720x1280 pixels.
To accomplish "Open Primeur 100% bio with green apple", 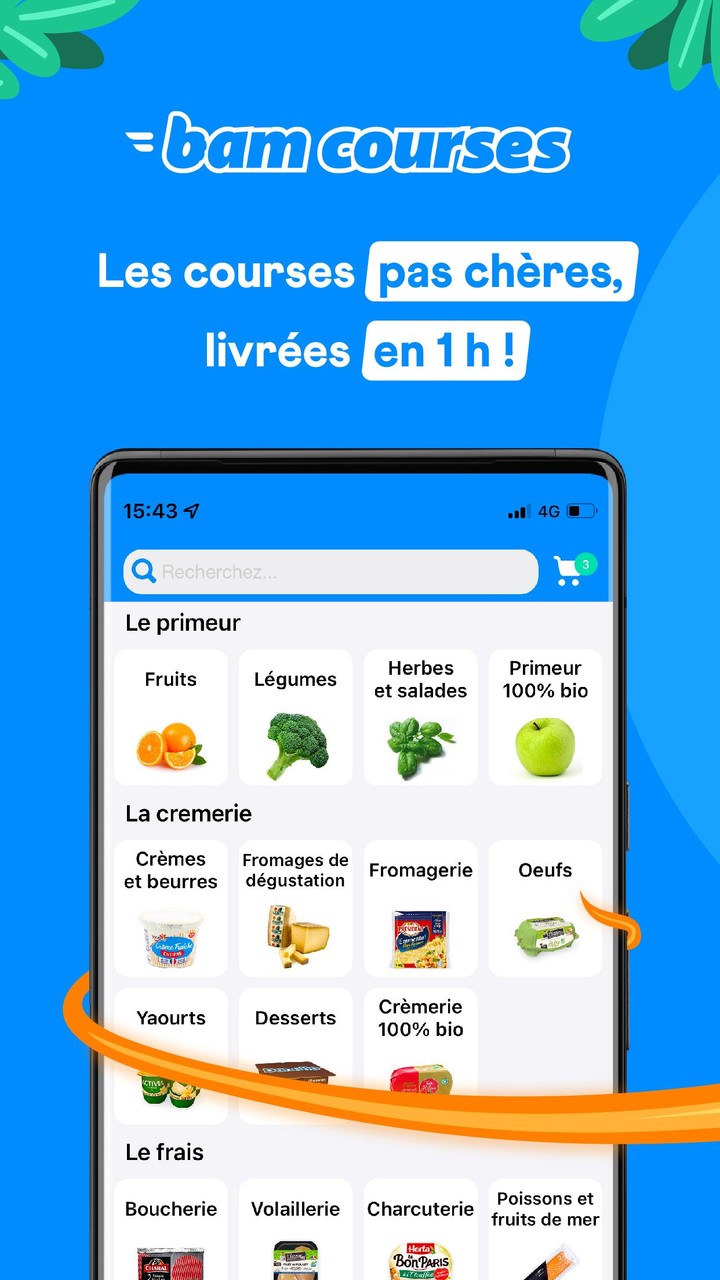I will (x=545, y=716).
